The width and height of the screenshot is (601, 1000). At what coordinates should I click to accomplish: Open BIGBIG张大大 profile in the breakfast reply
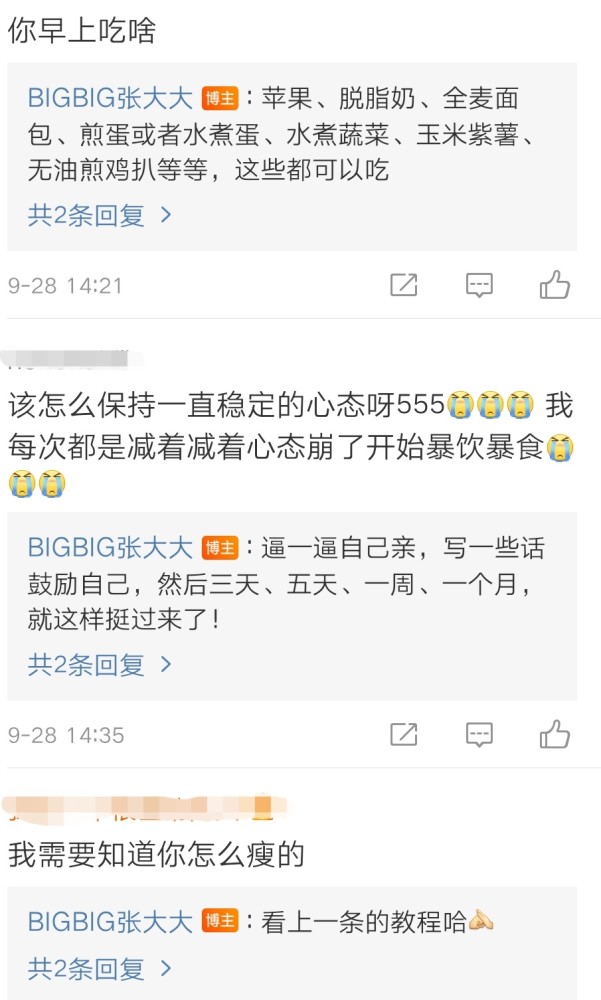(x=110, y=98)
